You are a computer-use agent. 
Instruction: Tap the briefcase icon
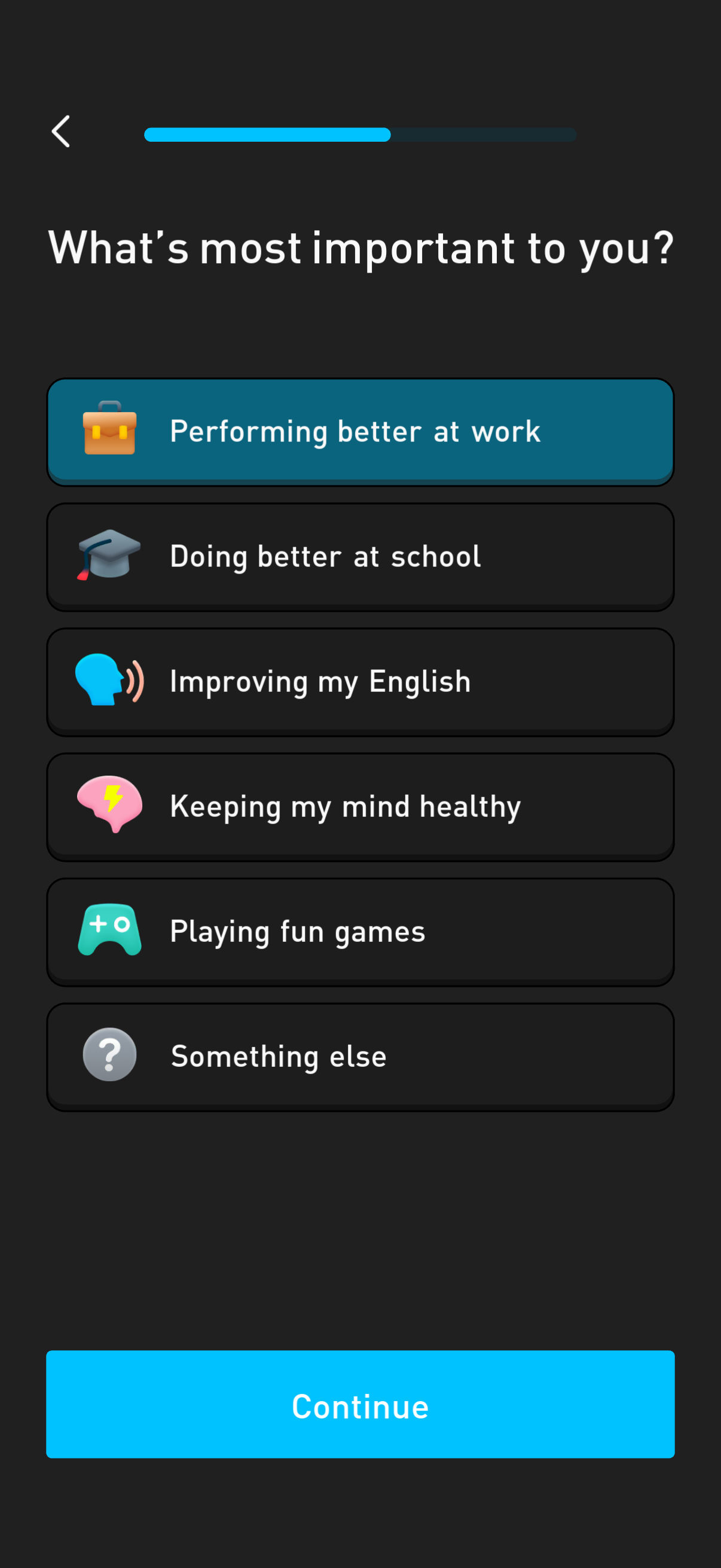point(109,431)
